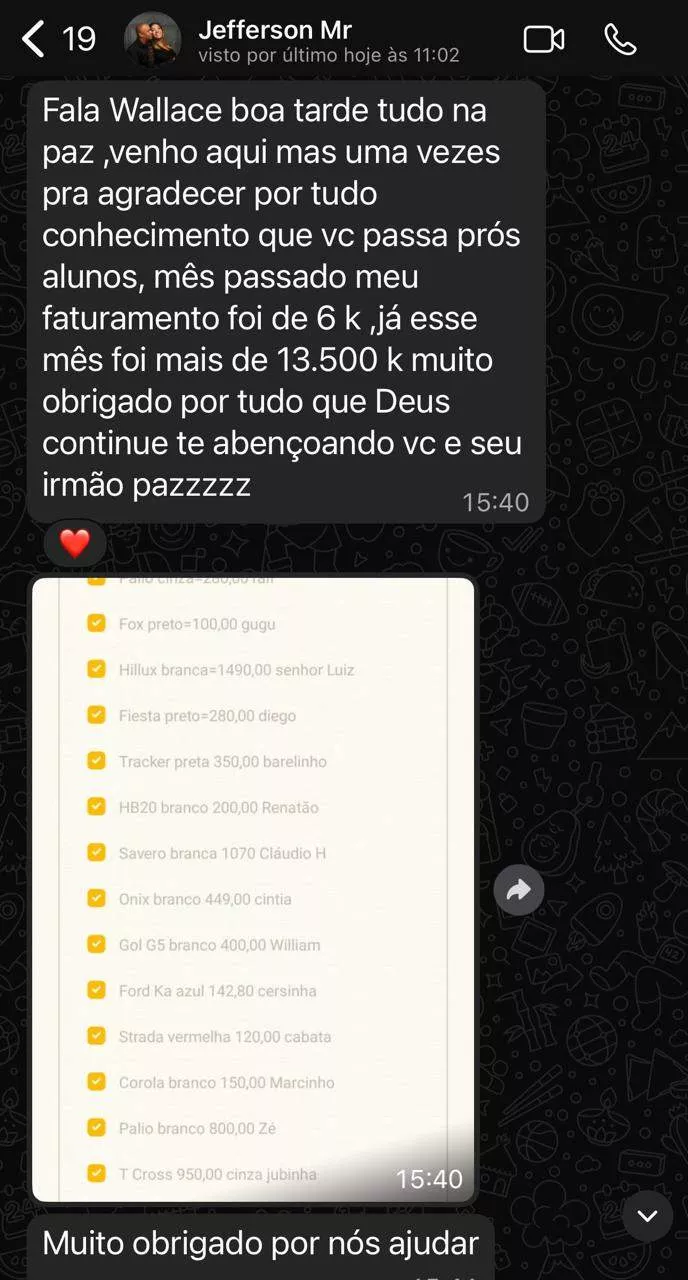
Task: Open Jefferson Mr's profile picture
Action: (152, 40)
